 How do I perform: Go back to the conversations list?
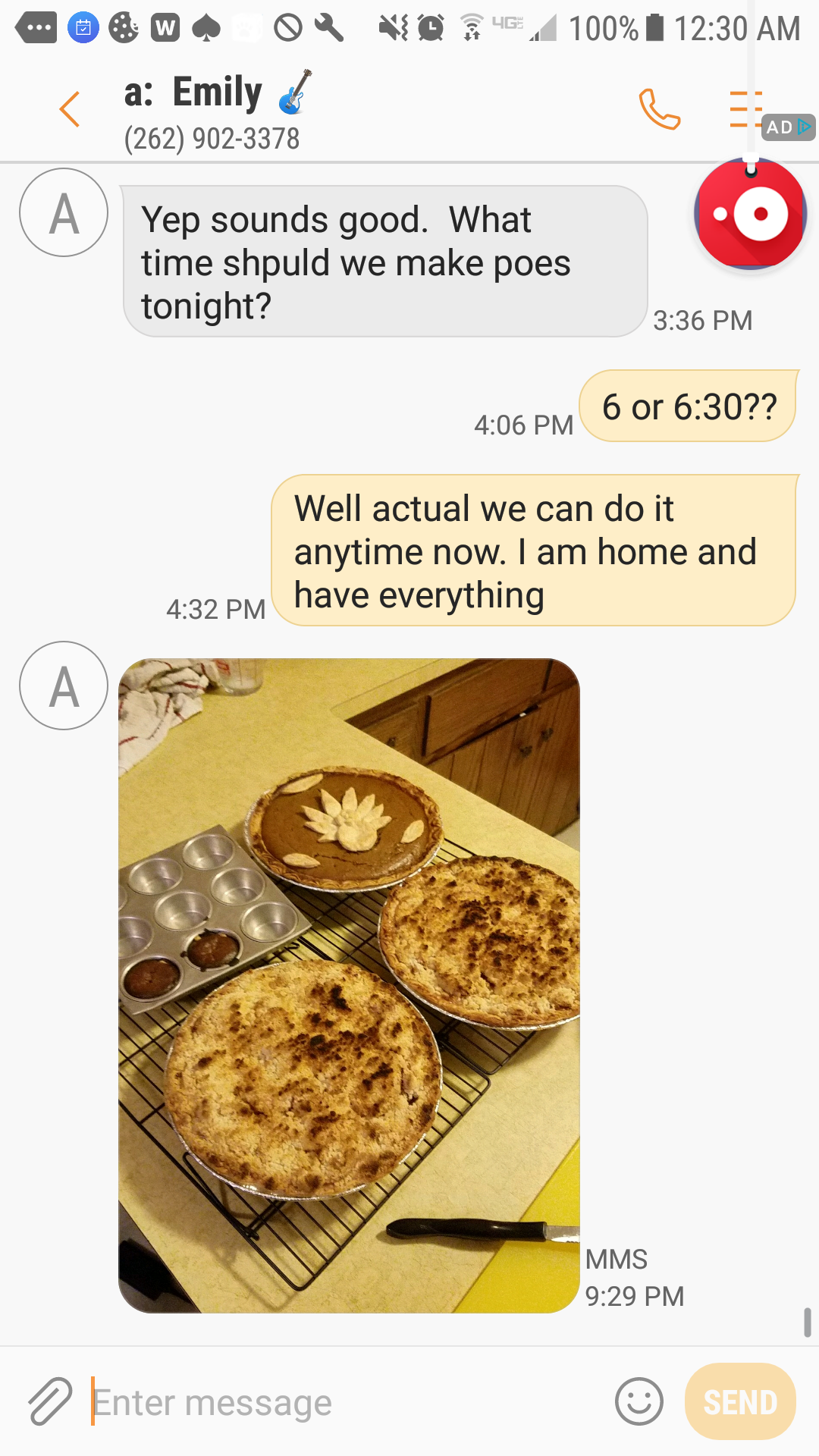69,109
